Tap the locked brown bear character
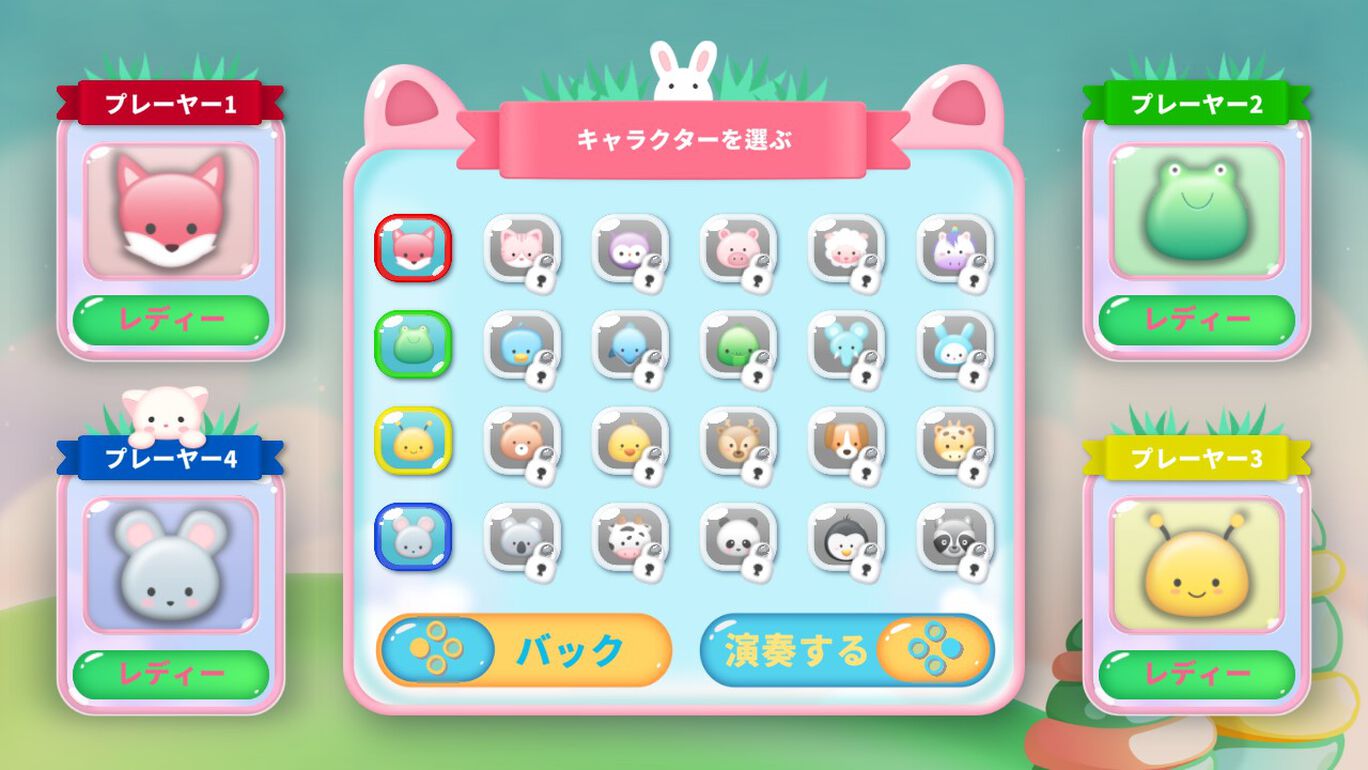 (522, 440)
